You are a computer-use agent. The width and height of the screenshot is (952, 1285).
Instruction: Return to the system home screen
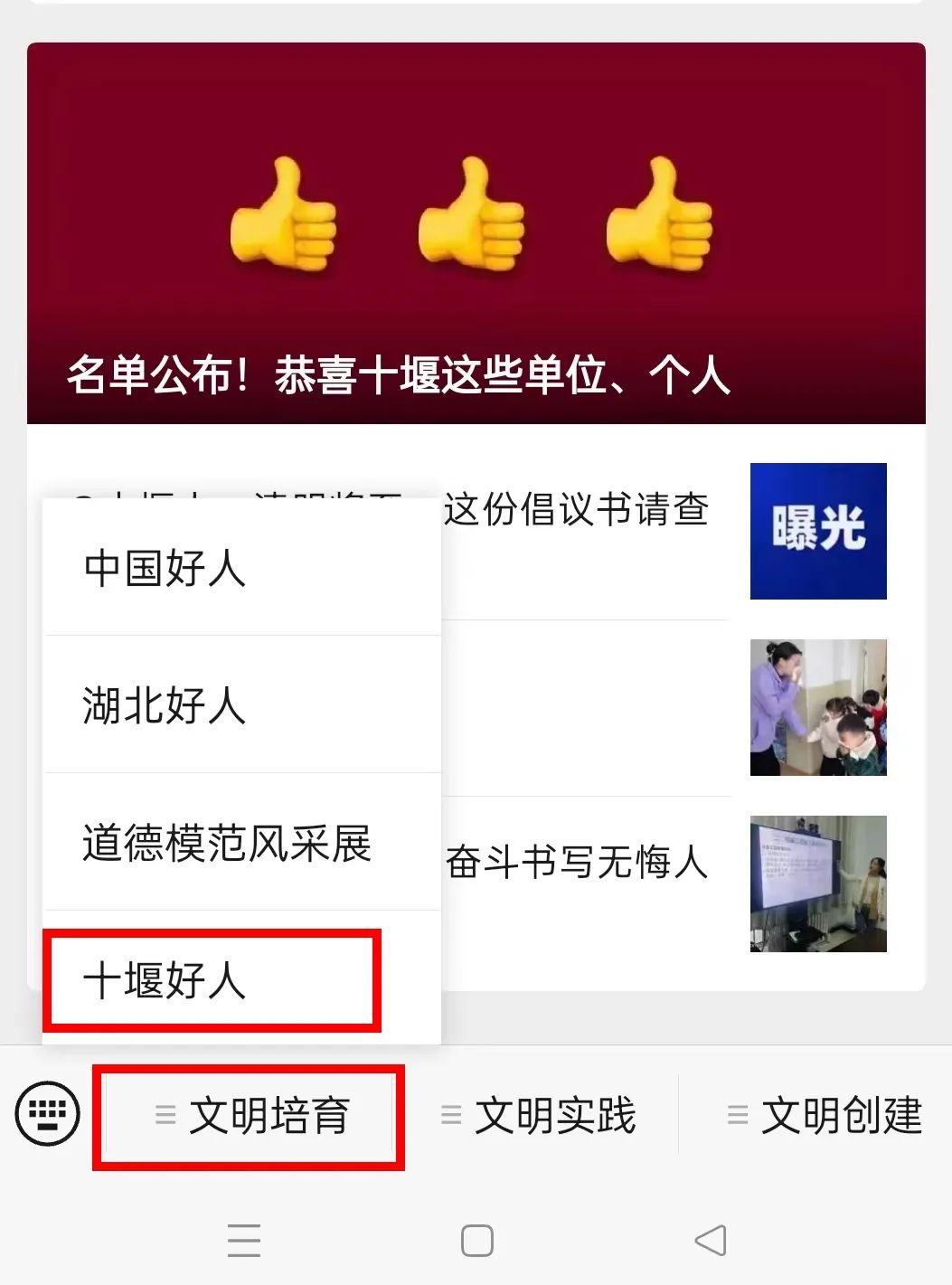(x=476, y=1240)
